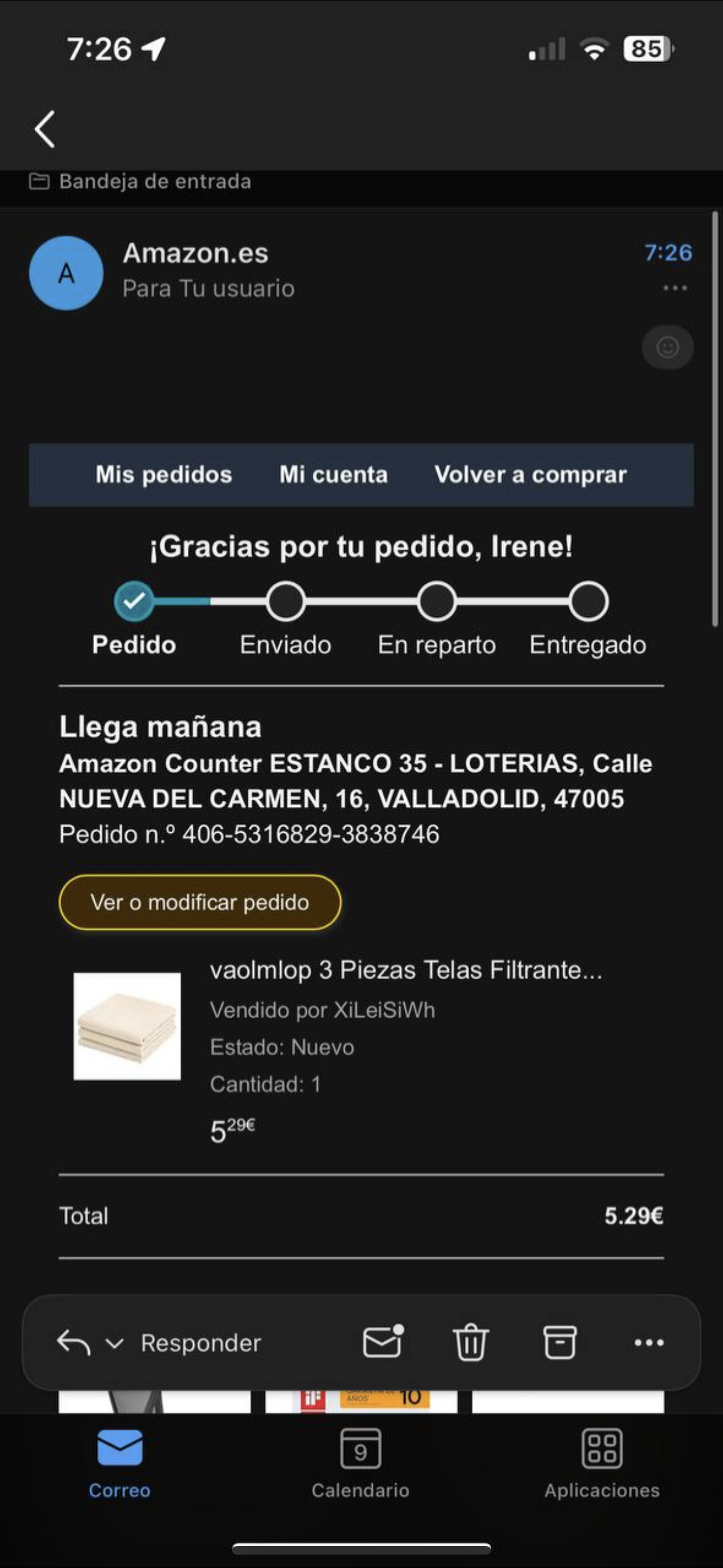The height and width of the screenshot is (1568, 723).
Task: Go back to the inbox list
Action: 45,129
